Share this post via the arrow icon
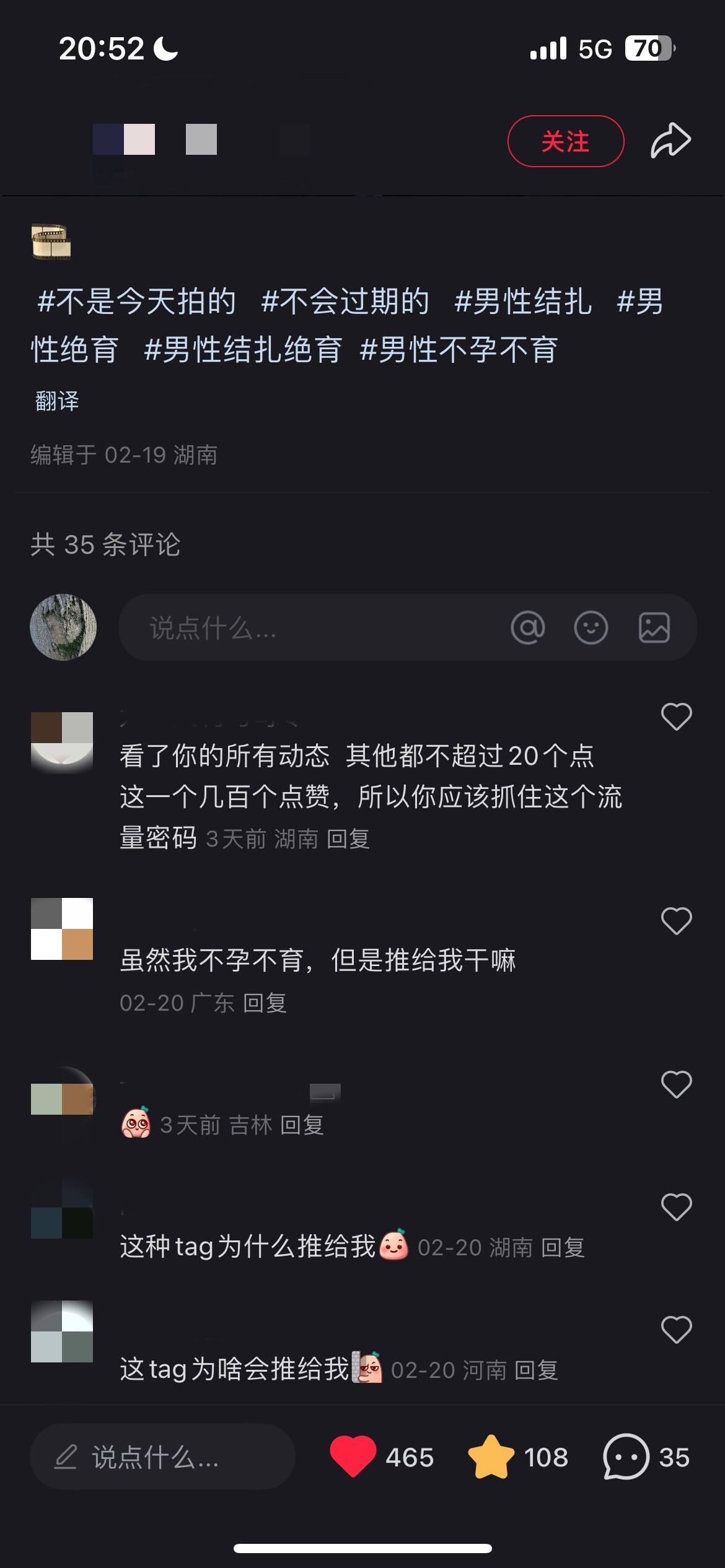The height and width of the screenshot is (1568, 725). [x=671, y=141]
